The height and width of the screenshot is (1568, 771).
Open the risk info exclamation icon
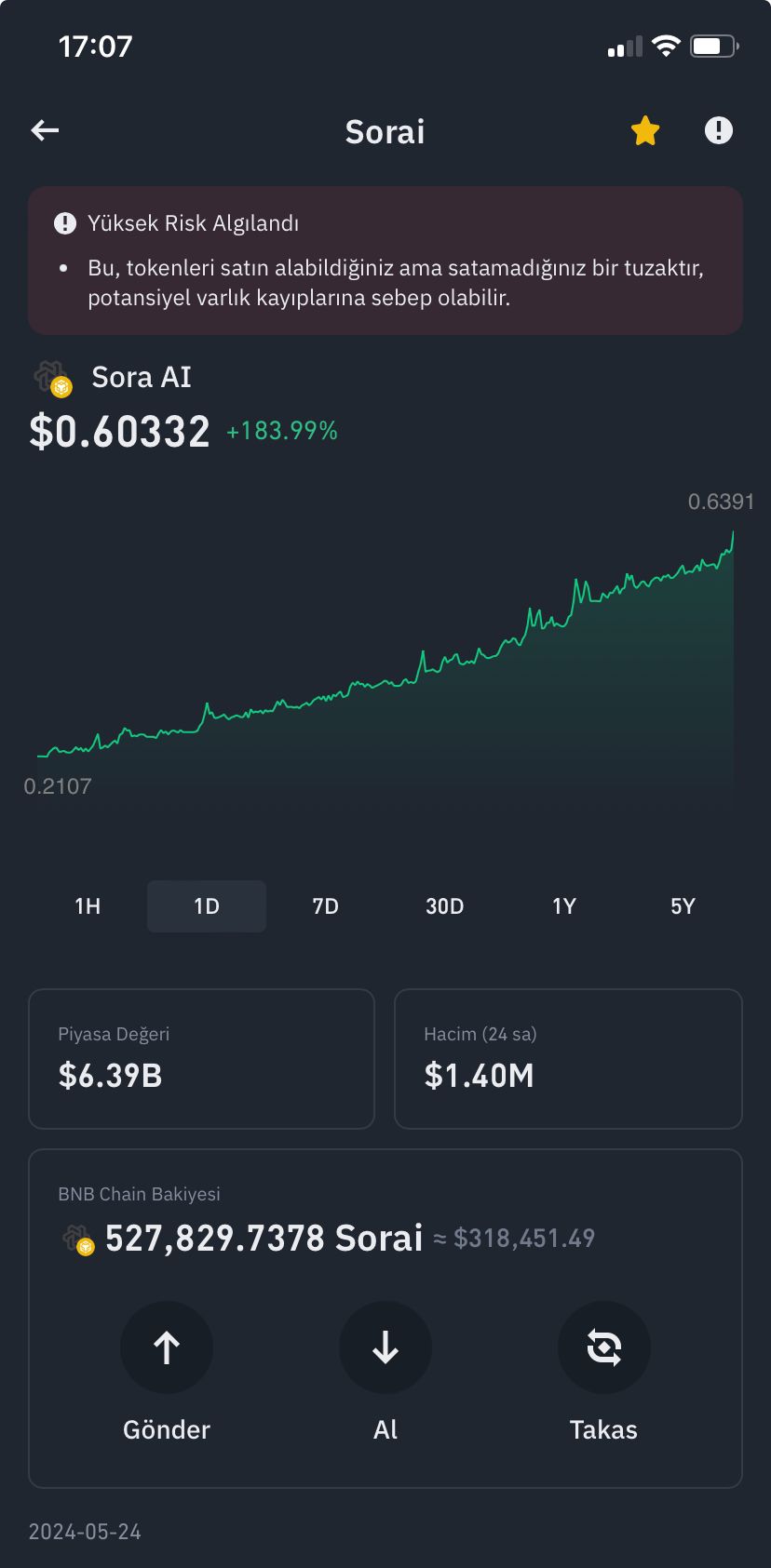(718, 131)
